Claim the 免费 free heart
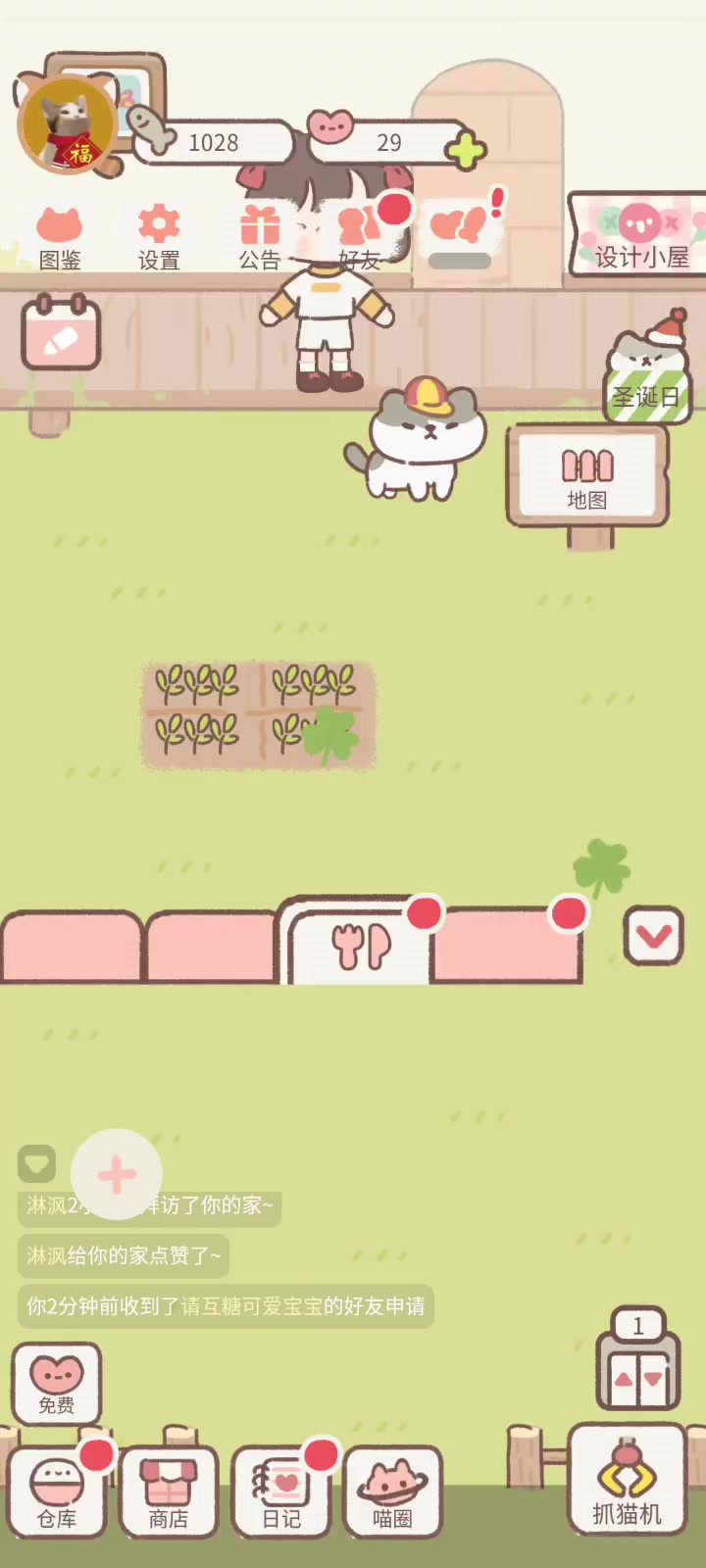 (57, 1384)
